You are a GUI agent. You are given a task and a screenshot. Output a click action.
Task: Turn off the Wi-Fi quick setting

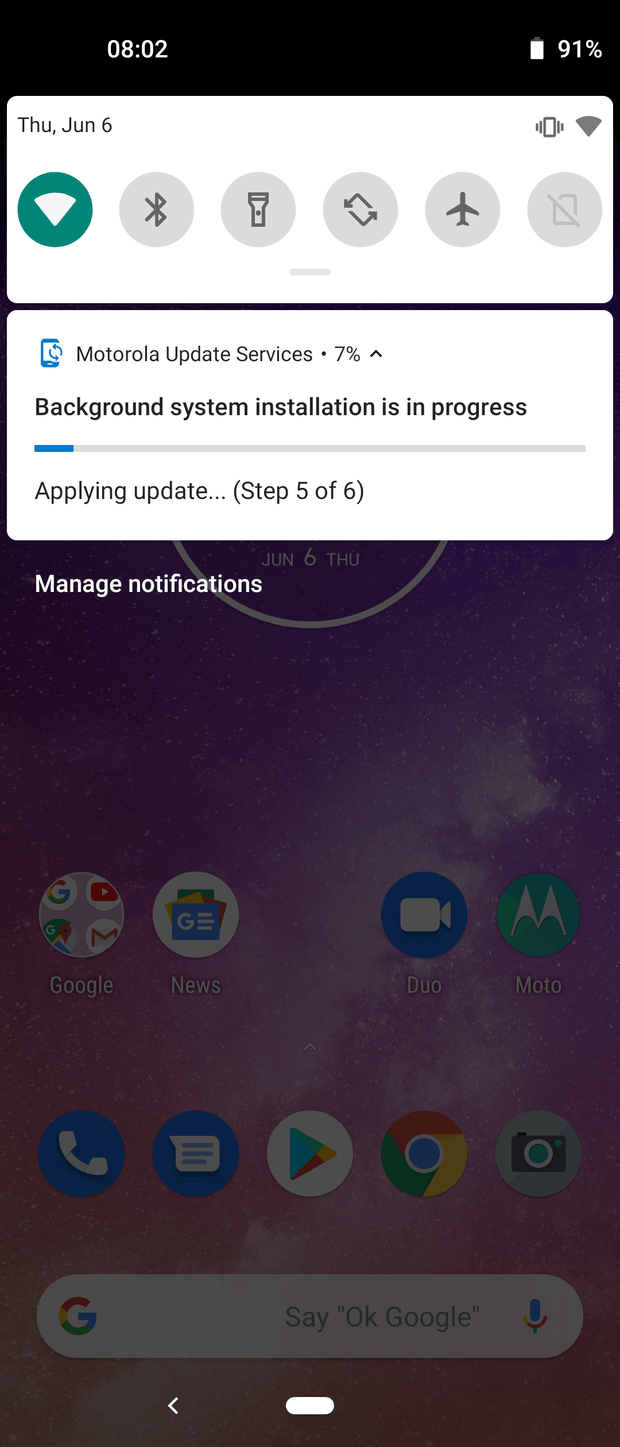pyautogui.click(x=55, y=210)
